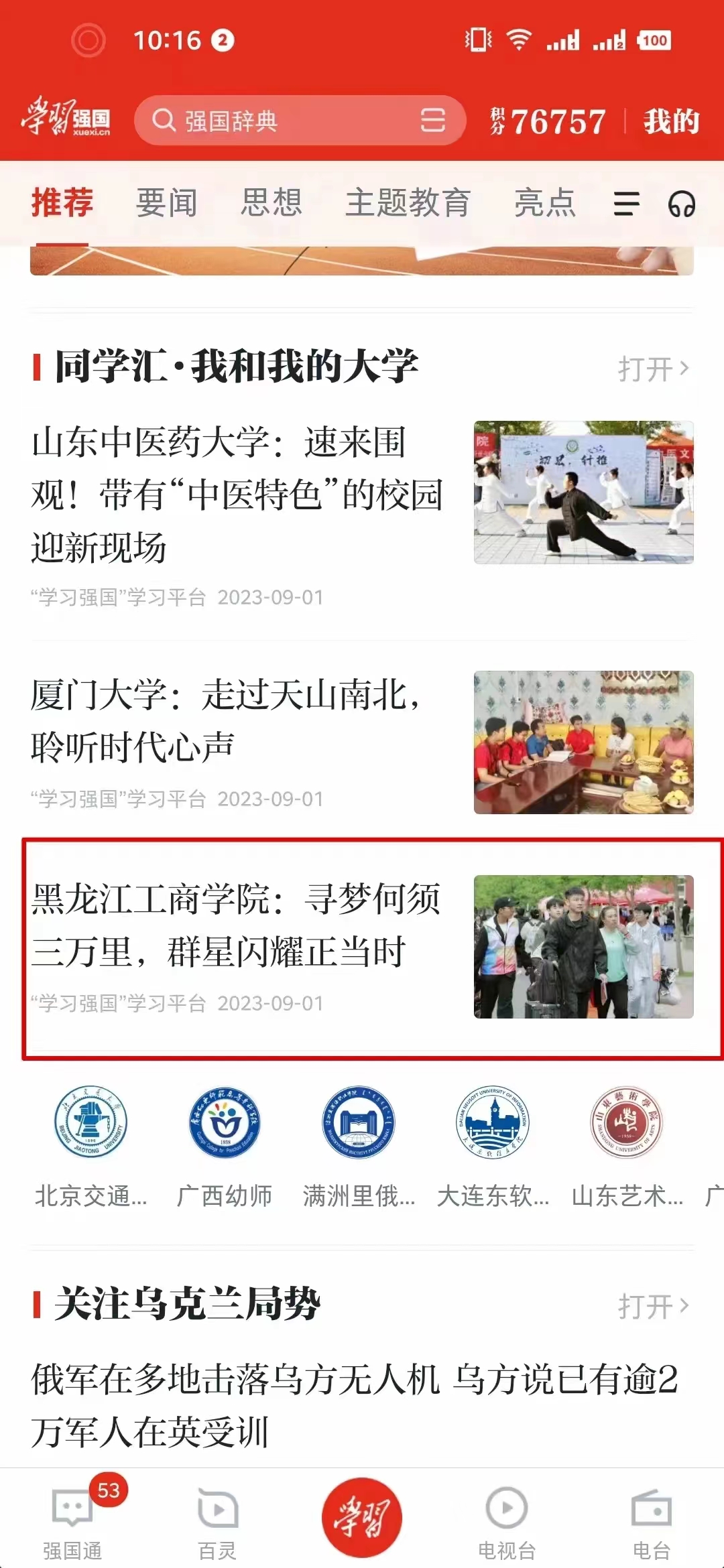View my 积分 points 76757
The height and width of the screenshot is (1568, 724).
tap(548, 122)
